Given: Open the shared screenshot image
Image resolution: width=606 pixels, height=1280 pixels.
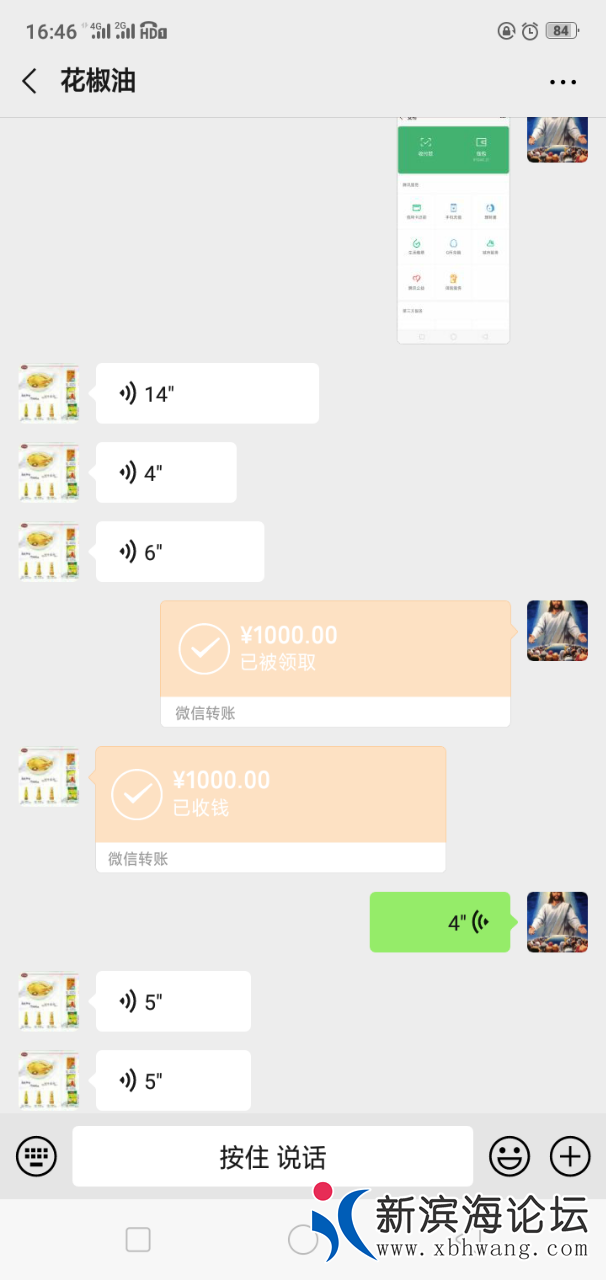Looking at the screenshot, I should (453, 232).
